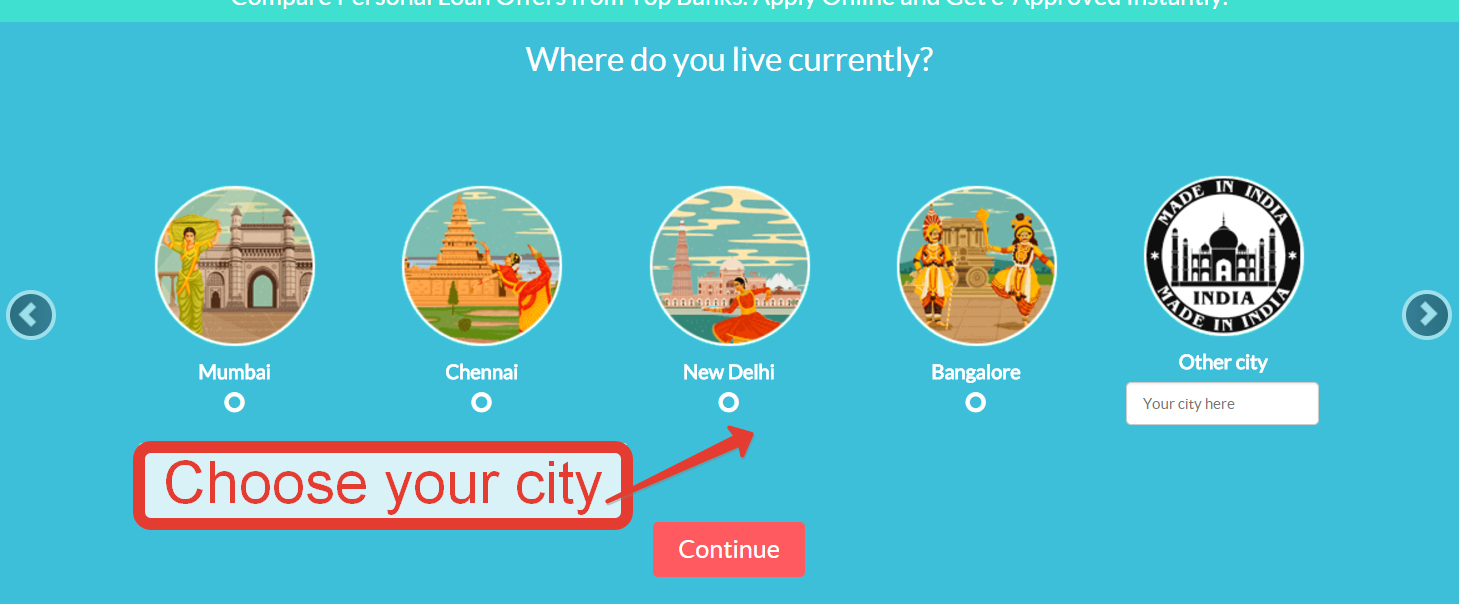Show more cities with right arrow

(x=1426, y=315)
